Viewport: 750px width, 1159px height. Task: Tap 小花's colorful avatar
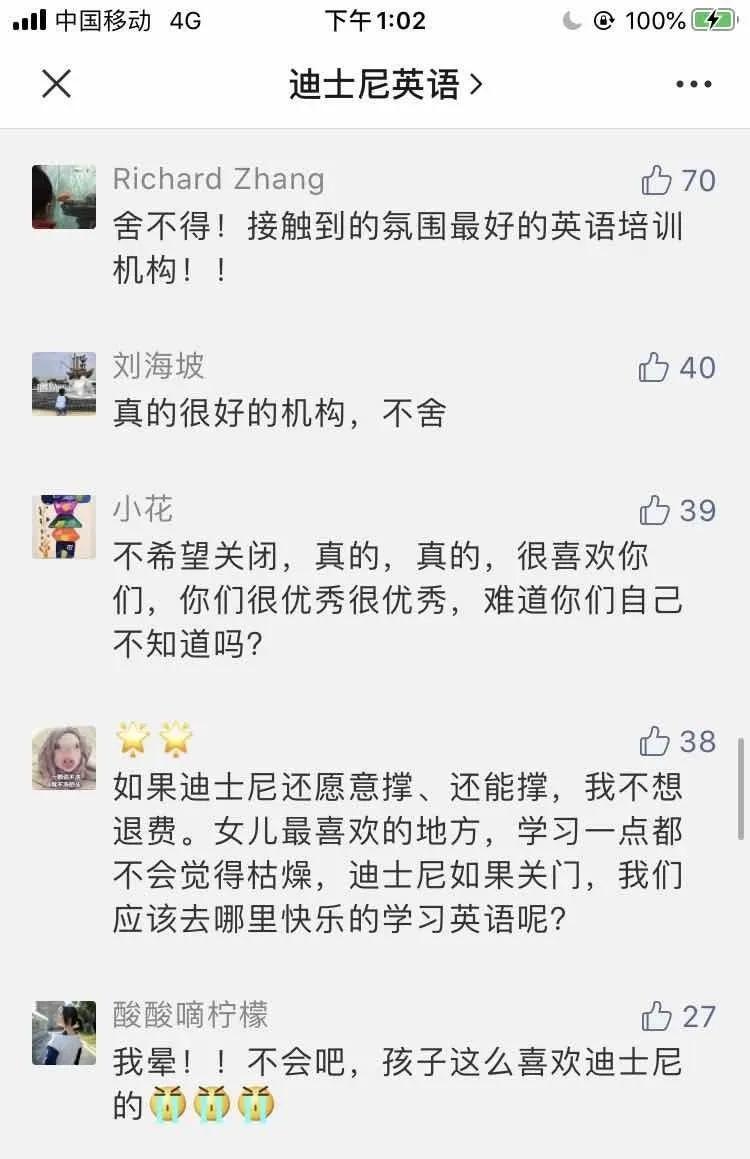(63, 525)
